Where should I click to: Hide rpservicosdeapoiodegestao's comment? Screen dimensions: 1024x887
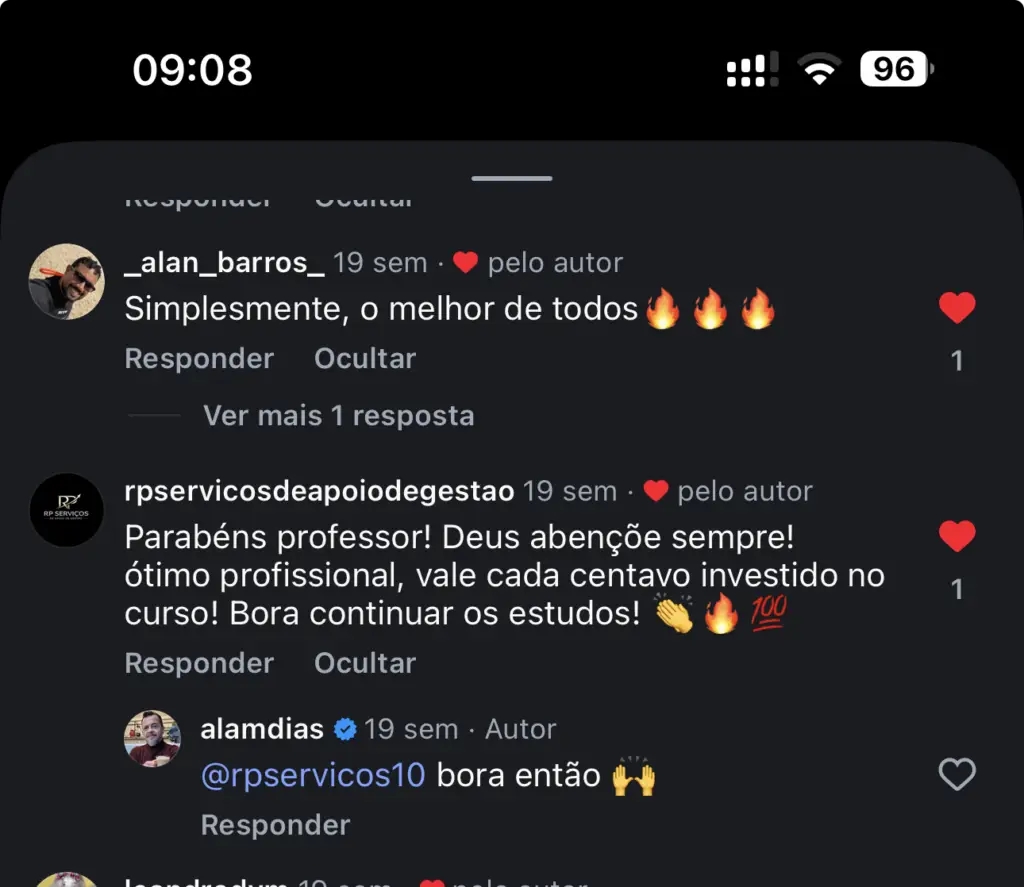(x=365, y=663)
